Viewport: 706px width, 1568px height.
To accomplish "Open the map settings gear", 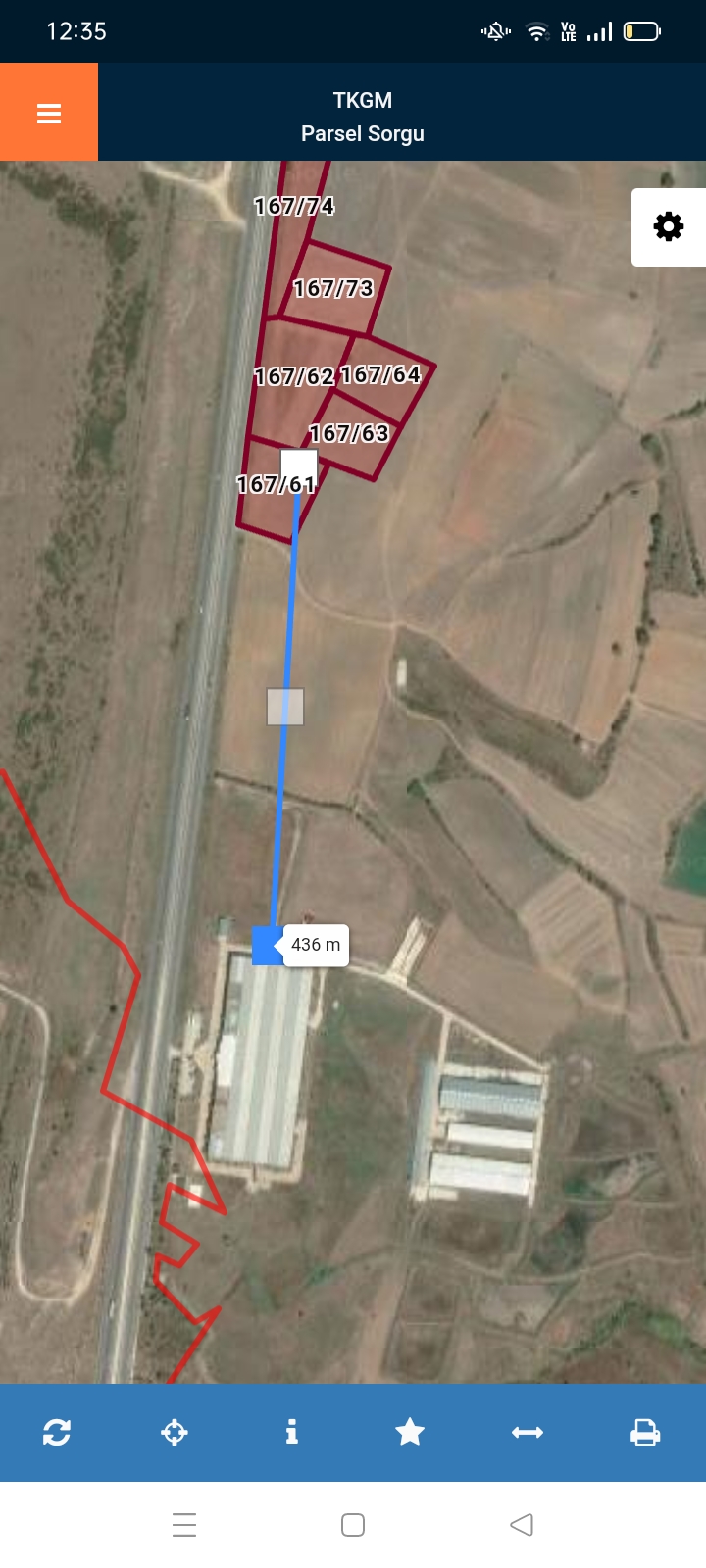I will 669,227.
